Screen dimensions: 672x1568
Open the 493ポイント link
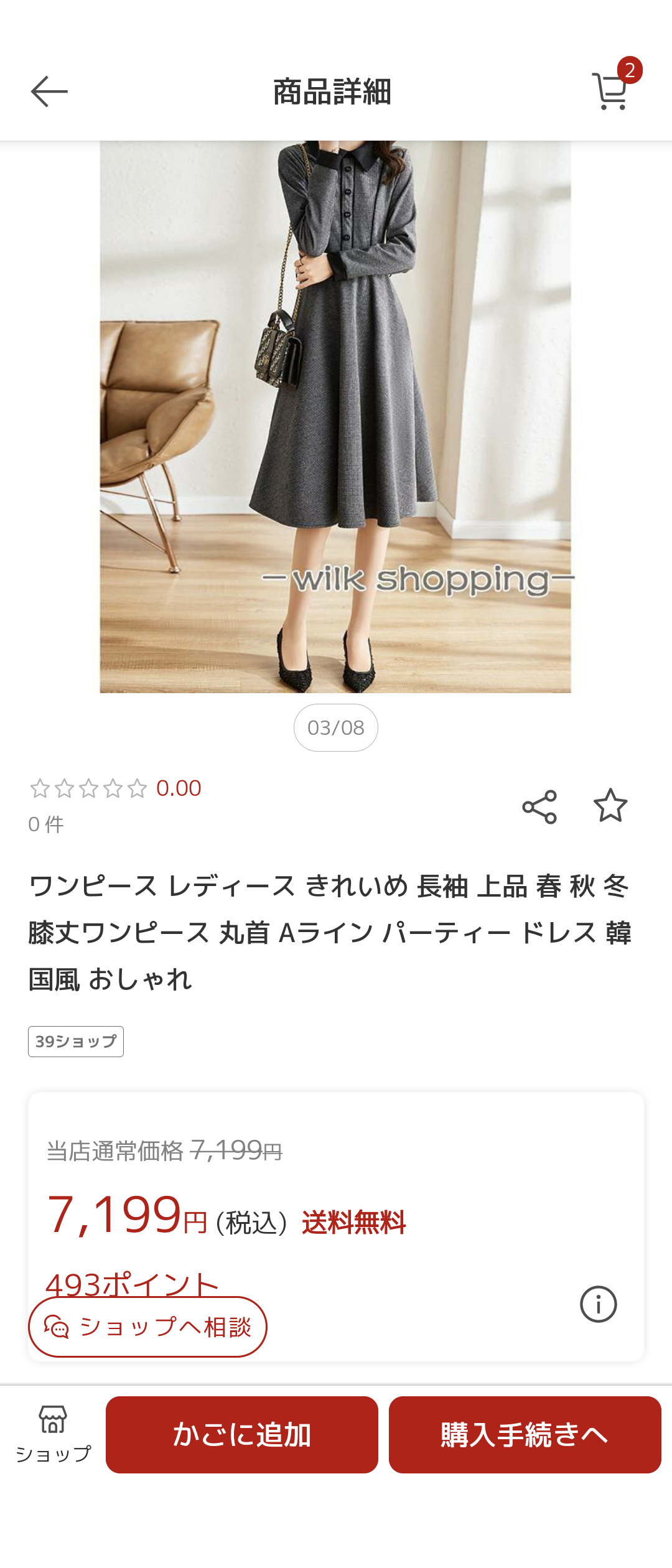(132, 1282)
